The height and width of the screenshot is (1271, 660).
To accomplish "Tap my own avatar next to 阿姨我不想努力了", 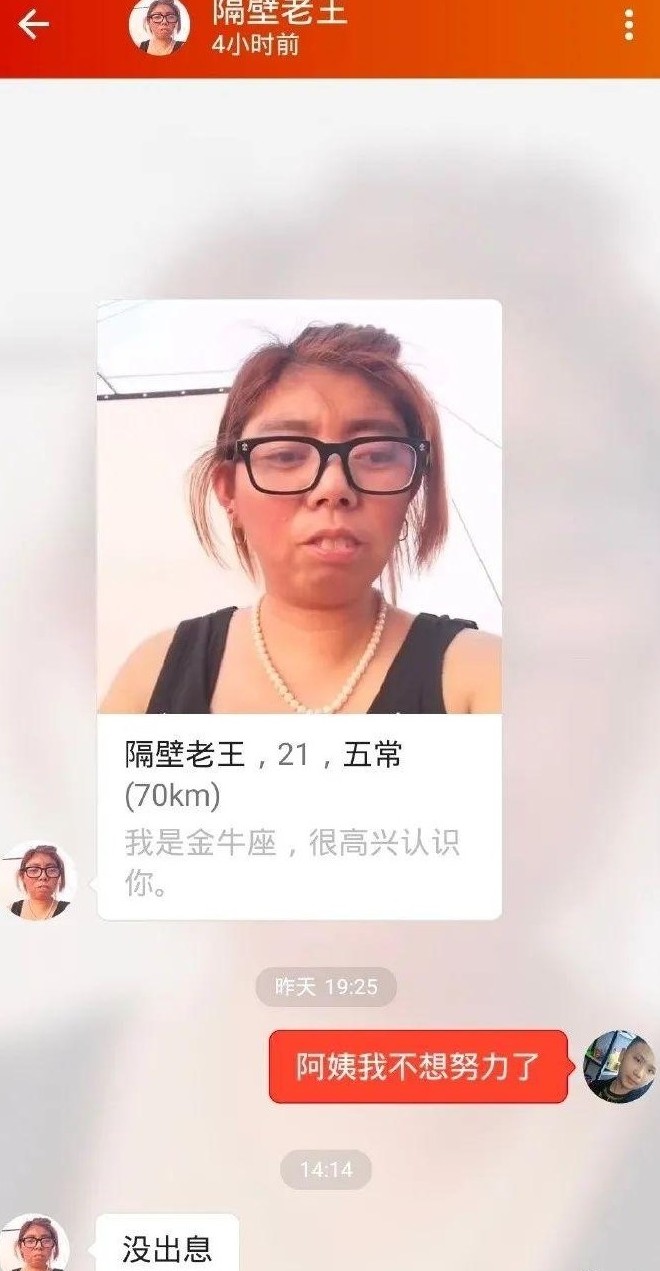I will coord(619,1066).
